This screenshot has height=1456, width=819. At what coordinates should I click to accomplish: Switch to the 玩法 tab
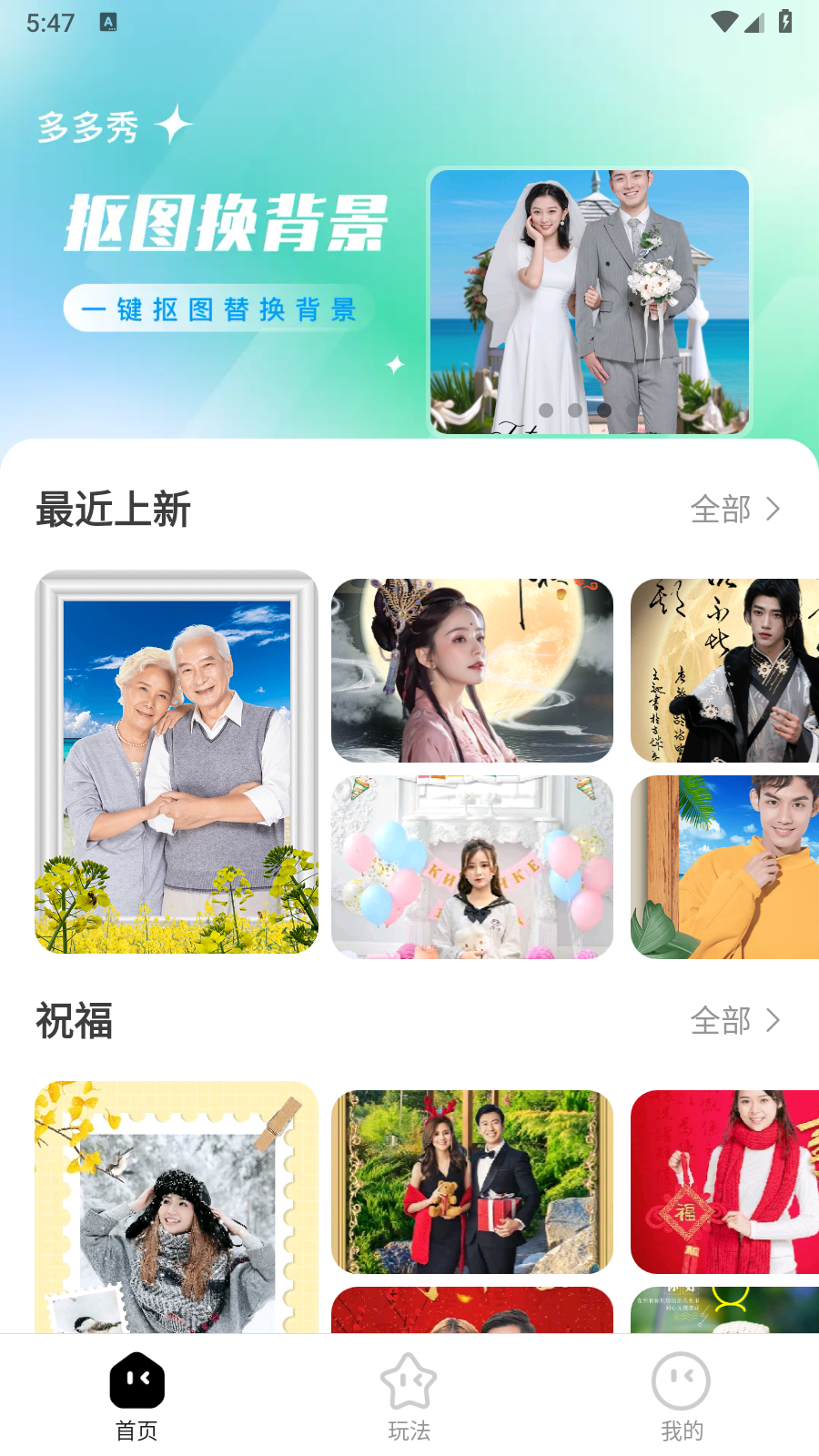[409, 1396]
